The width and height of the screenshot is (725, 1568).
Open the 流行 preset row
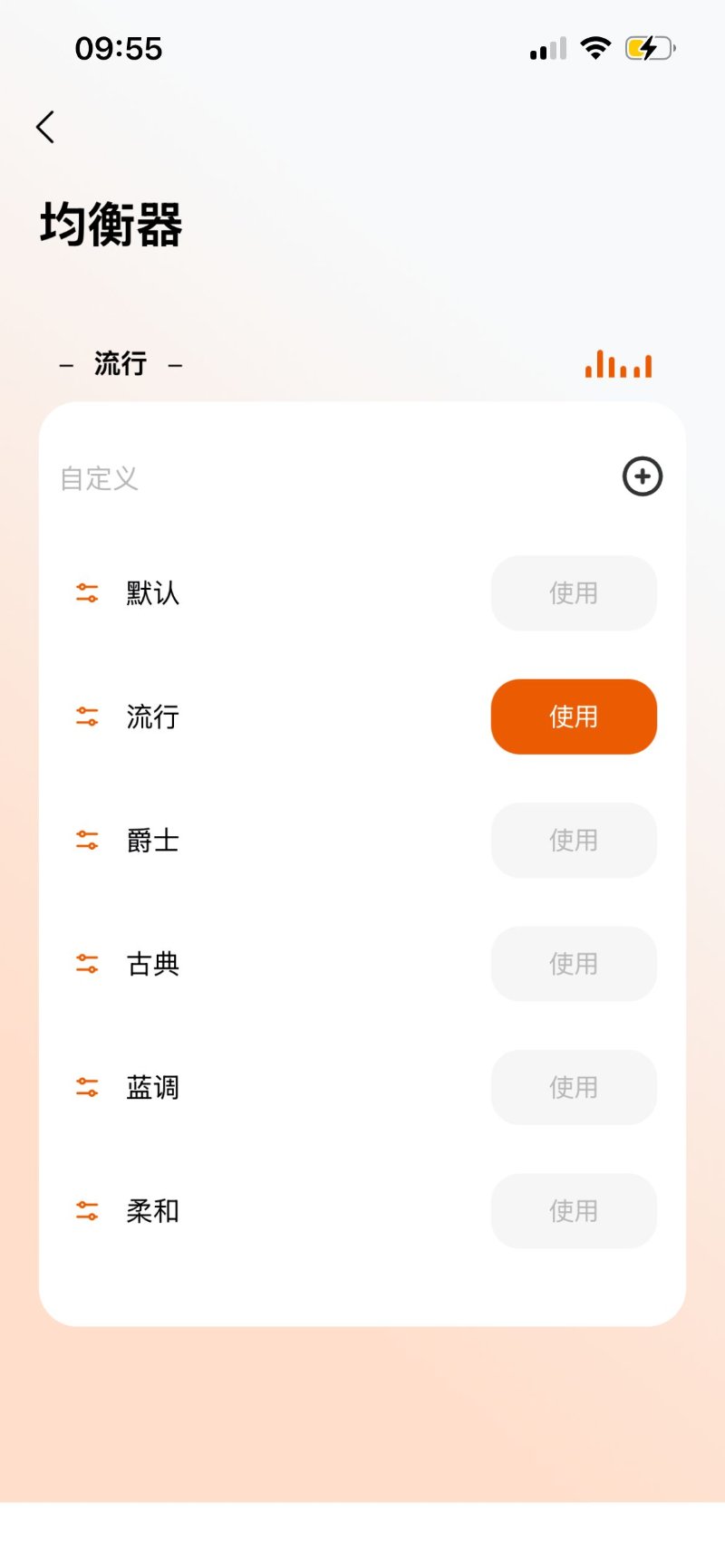click(152, 717)
